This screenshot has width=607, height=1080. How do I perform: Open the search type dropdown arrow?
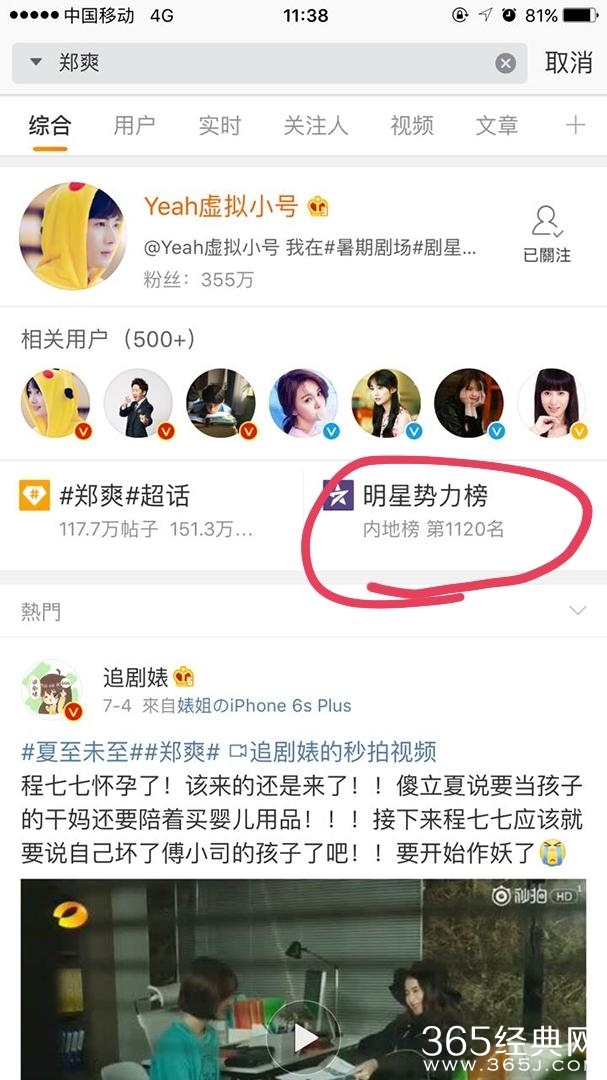tap(36, 63)
